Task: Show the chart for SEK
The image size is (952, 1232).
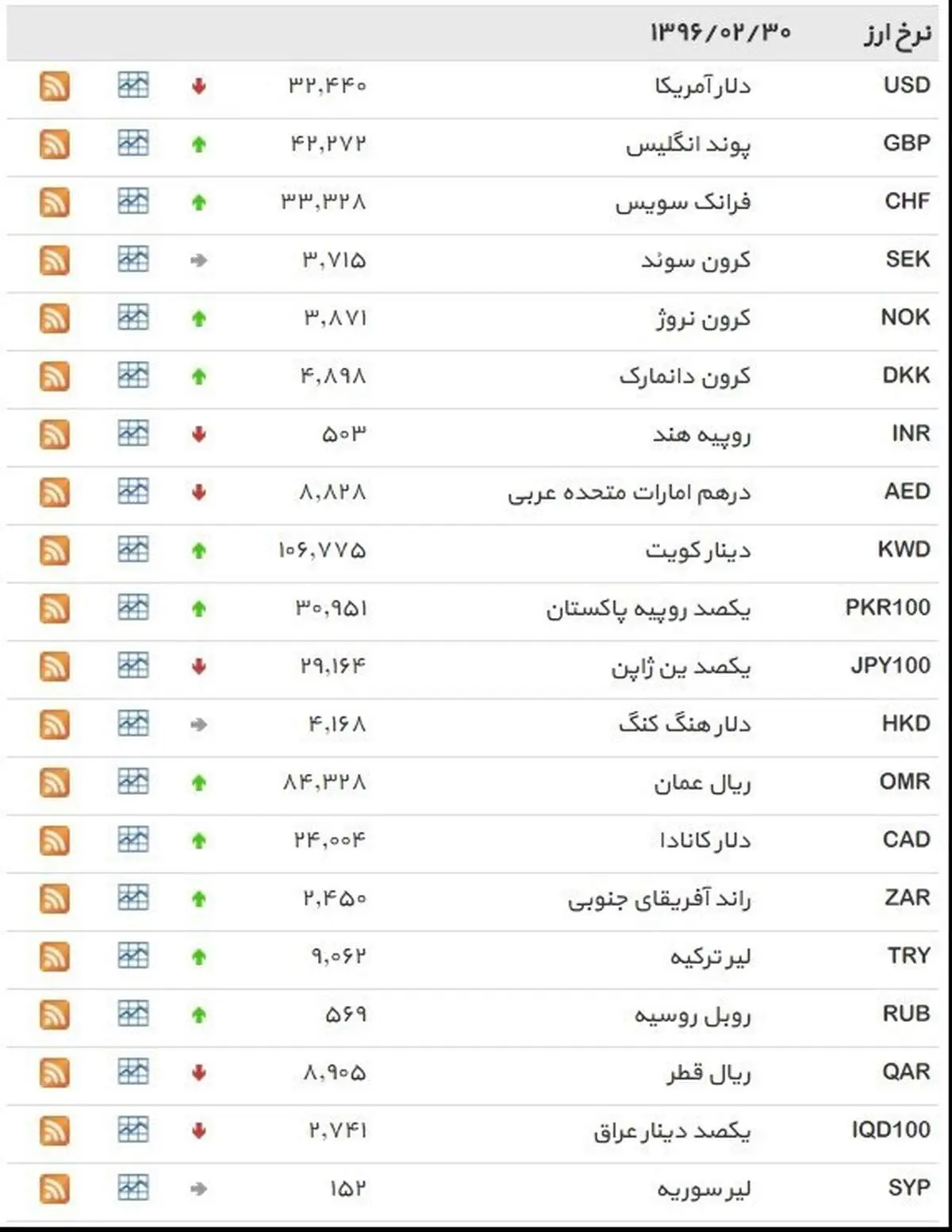Action: point(133,259)
